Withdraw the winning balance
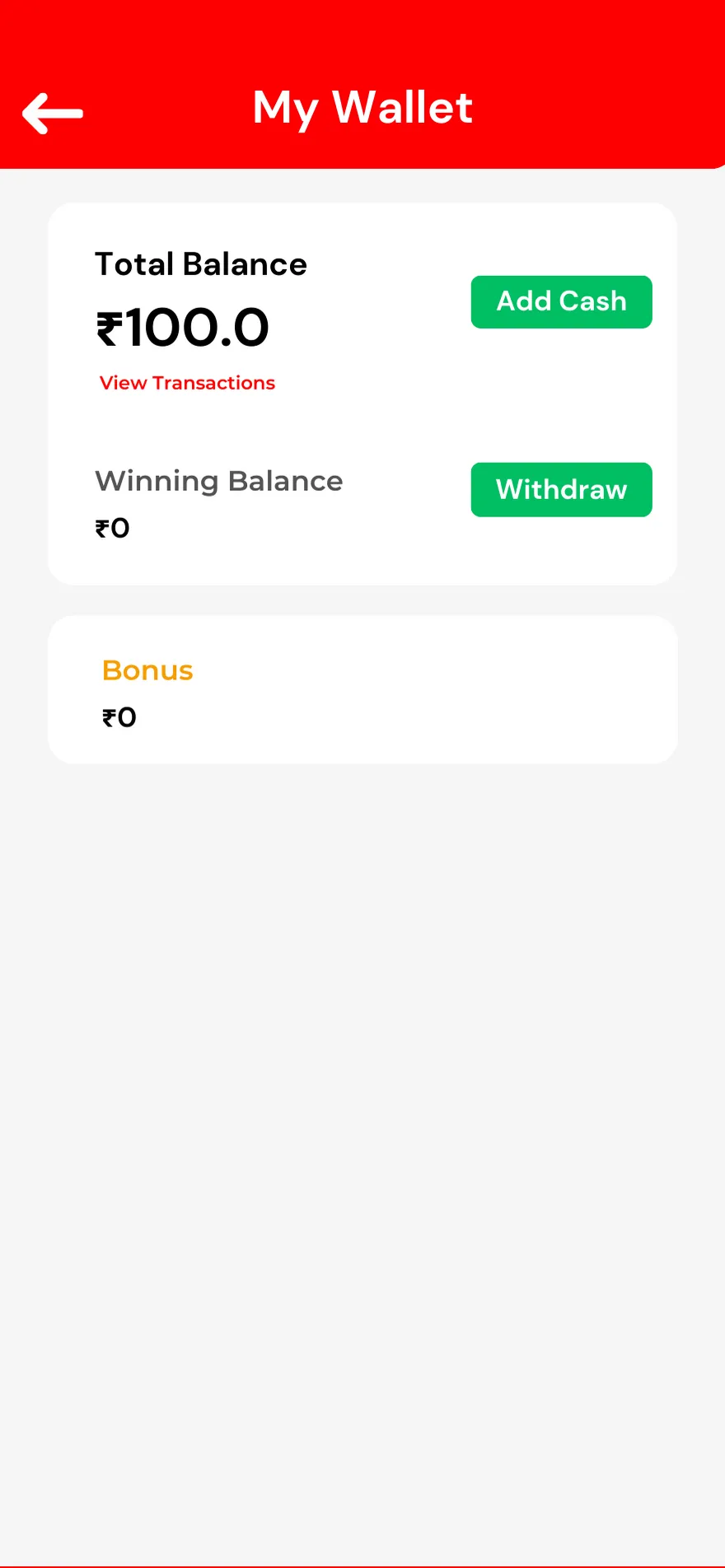725x1568 pixels. [x=561, y=489]
